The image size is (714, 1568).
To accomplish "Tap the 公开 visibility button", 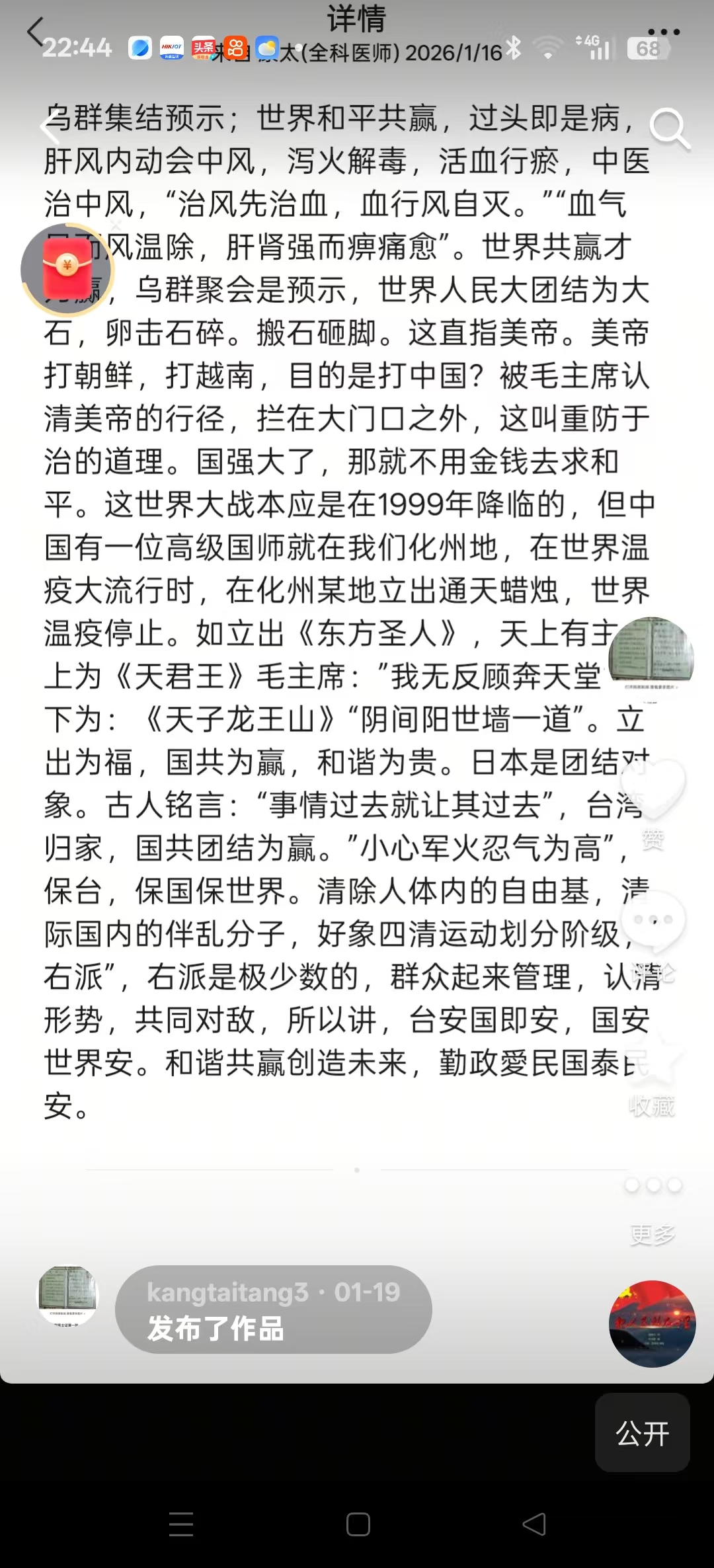I will point(642,1433).
